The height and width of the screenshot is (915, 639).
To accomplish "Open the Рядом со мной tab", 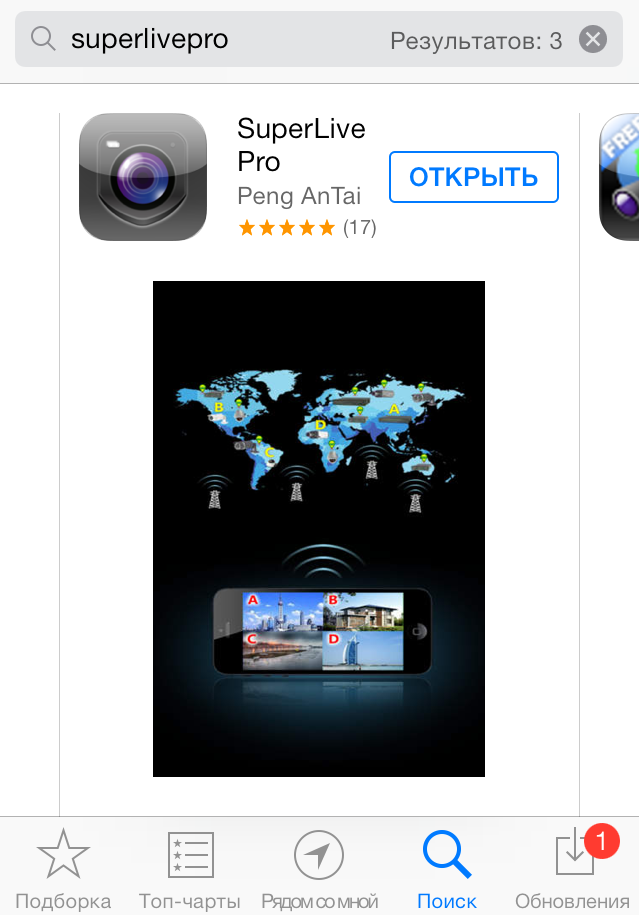I will [319, 868].
